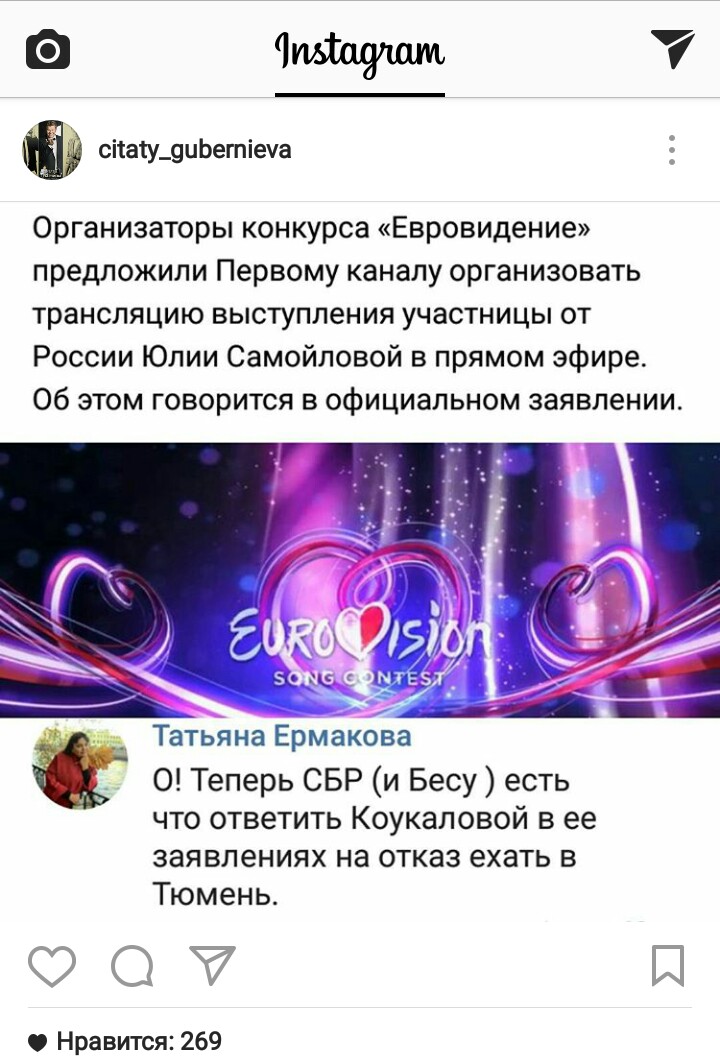This screenshot has height=1061, width=720.
Task: Open citaty_gubernieva profile picture
Action: pos(52,150)
